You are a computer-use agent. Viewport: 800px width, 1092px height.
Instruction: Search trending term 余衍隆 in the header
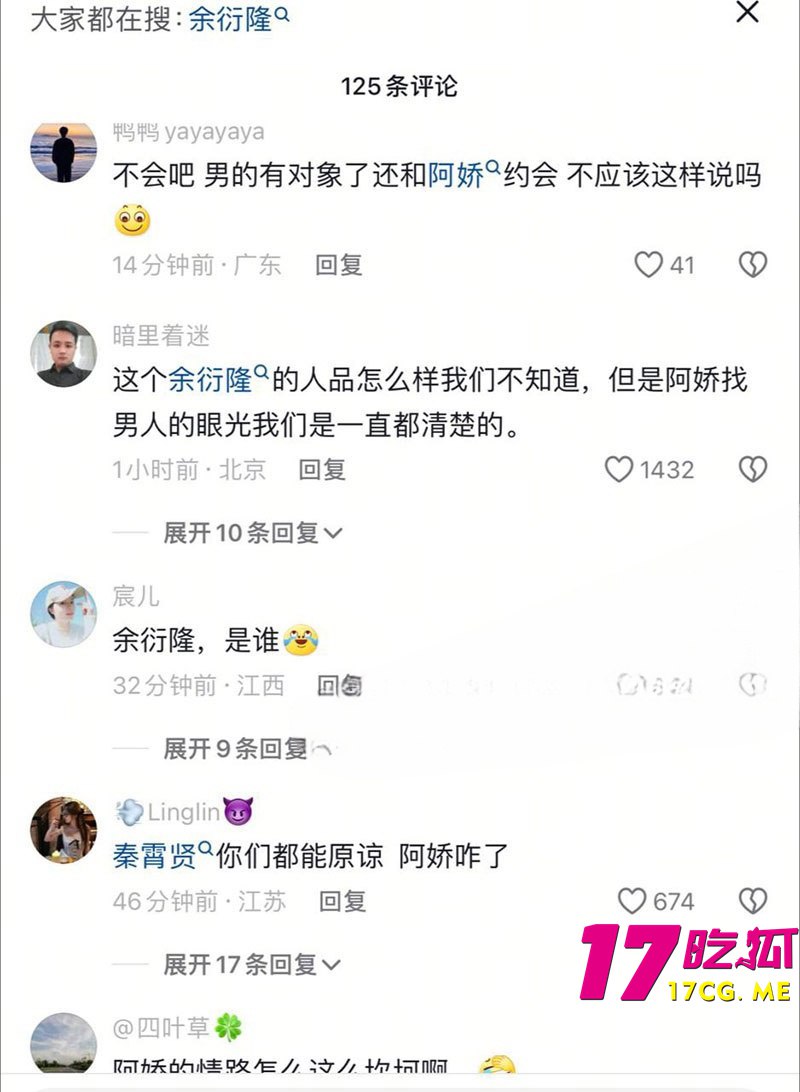click(x=238, y=19)
